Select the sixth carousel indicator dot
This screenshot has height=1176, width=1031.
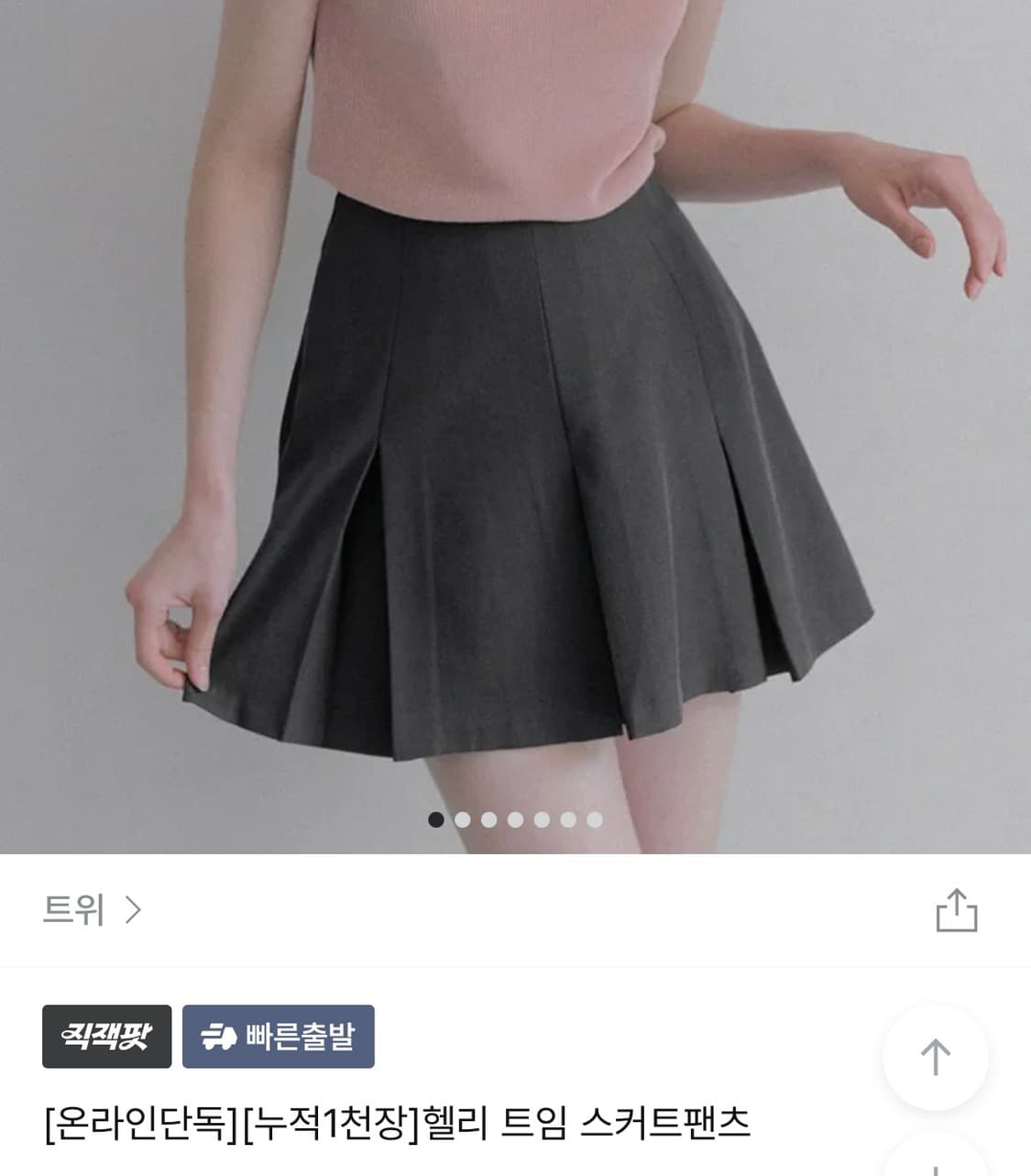(x=568, y=819)
